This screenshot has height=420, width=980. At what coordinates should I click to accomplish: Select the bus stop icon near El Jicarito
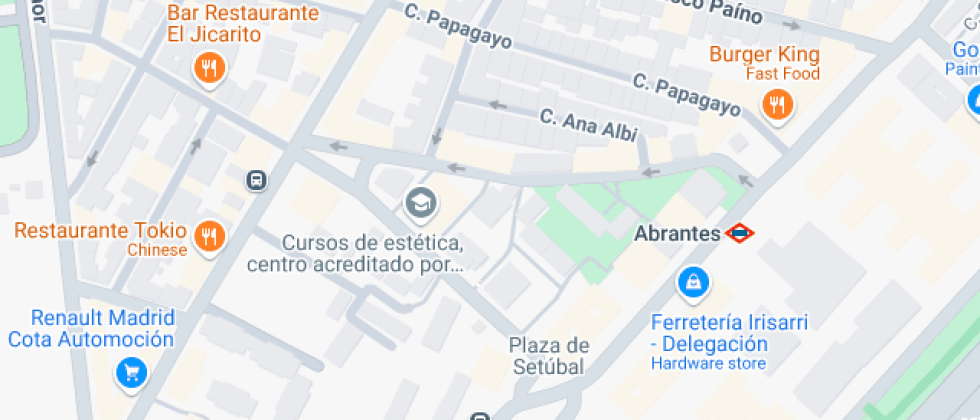click(256, 180)
